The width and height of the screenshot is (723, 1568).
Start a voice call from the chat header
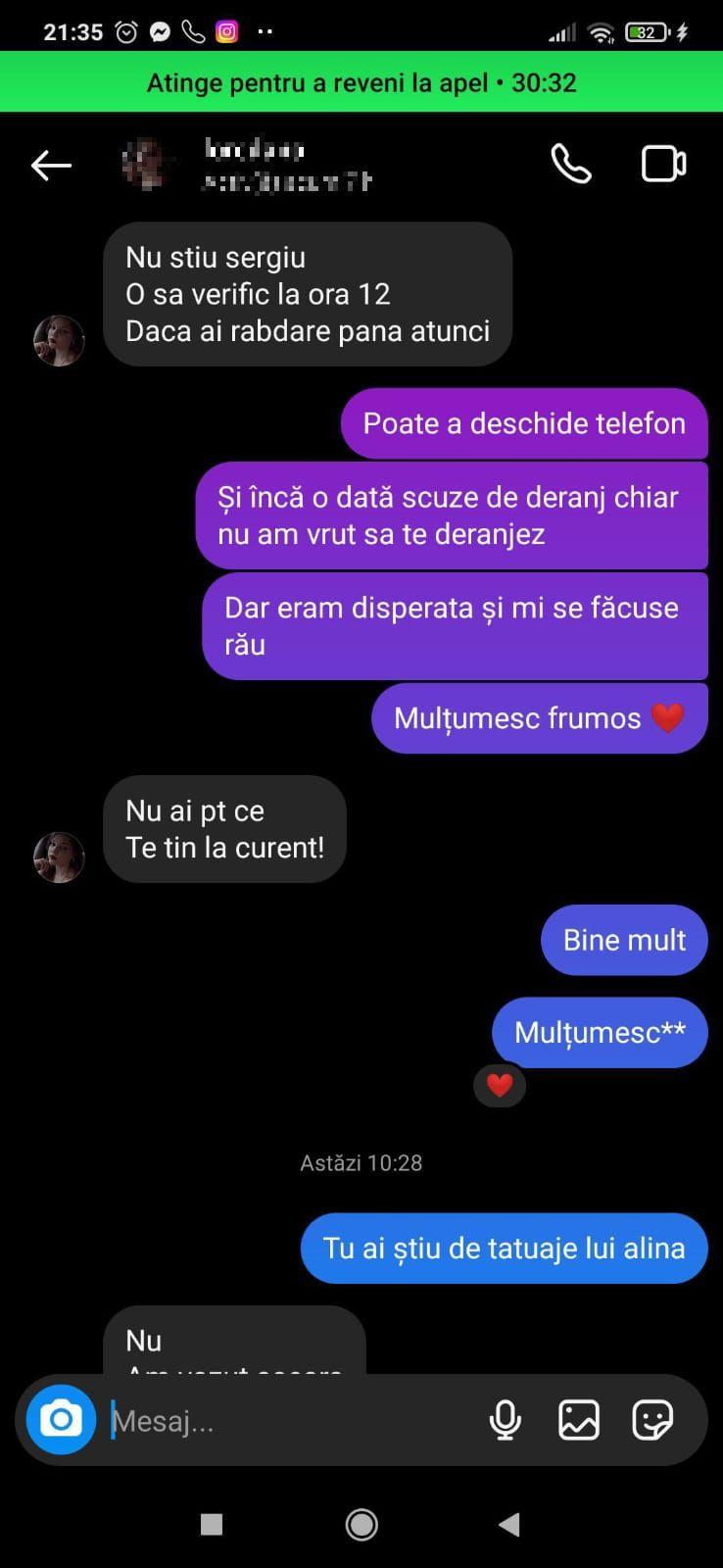click(571, 164)
